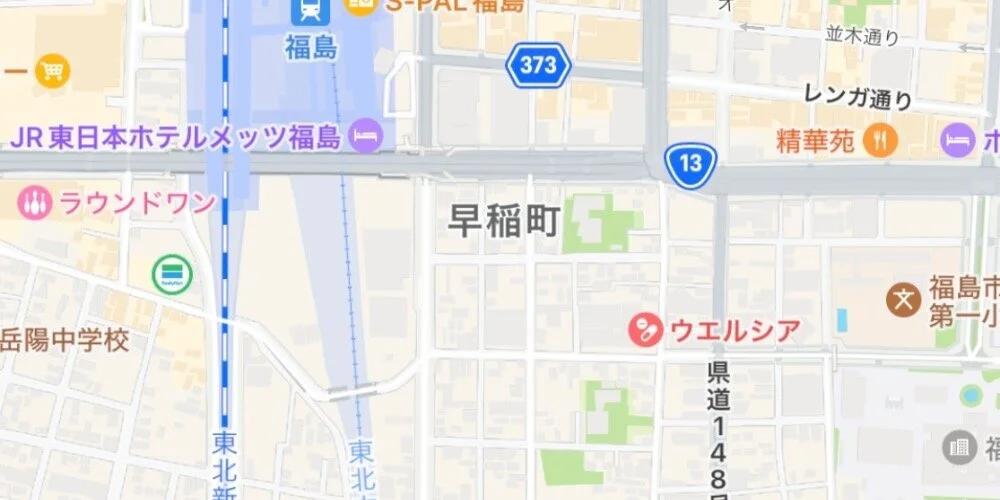Select the 福島市第一小 school marker
This screenshot has width=1000, height=500.
pos(904,299)
